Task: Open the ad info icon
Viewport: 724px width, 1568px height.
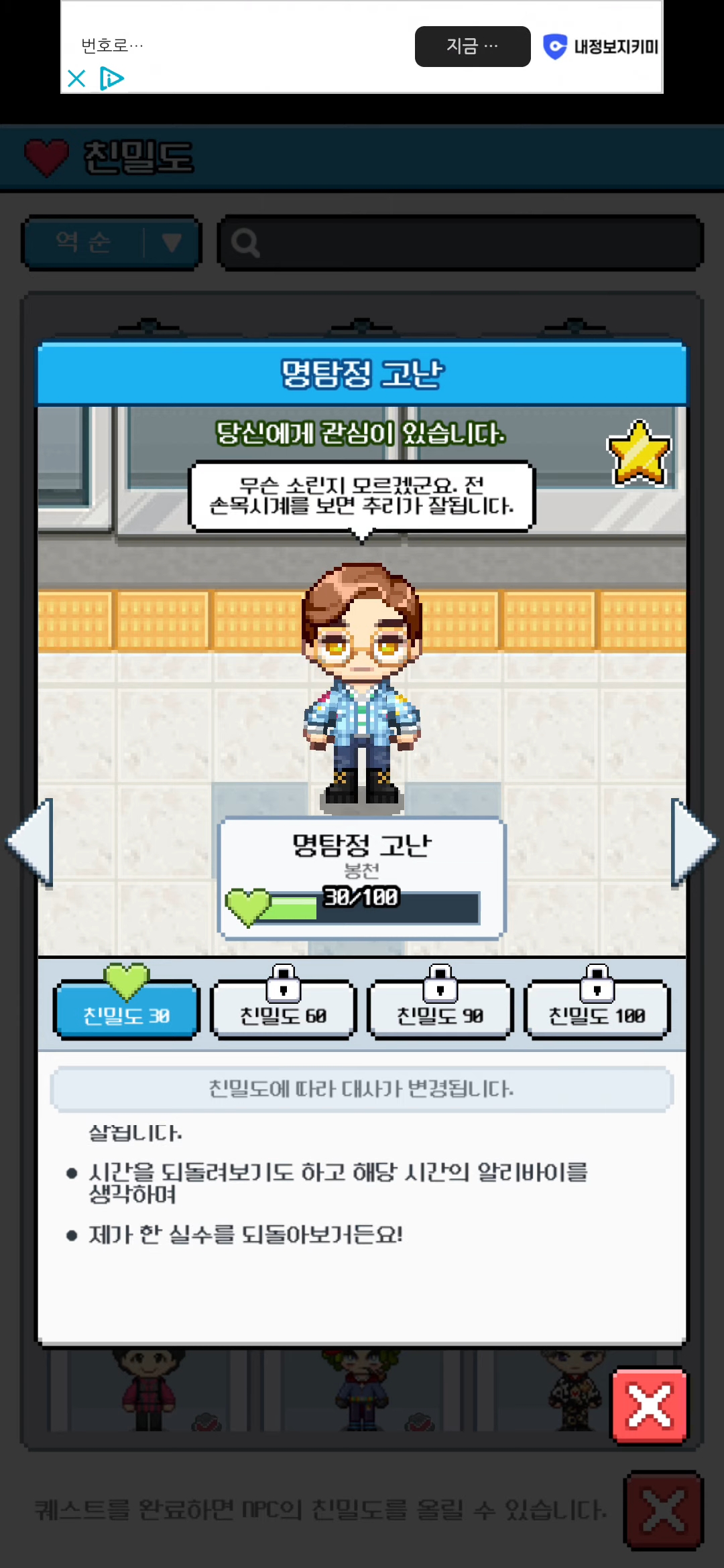Action: click(111, 78)
